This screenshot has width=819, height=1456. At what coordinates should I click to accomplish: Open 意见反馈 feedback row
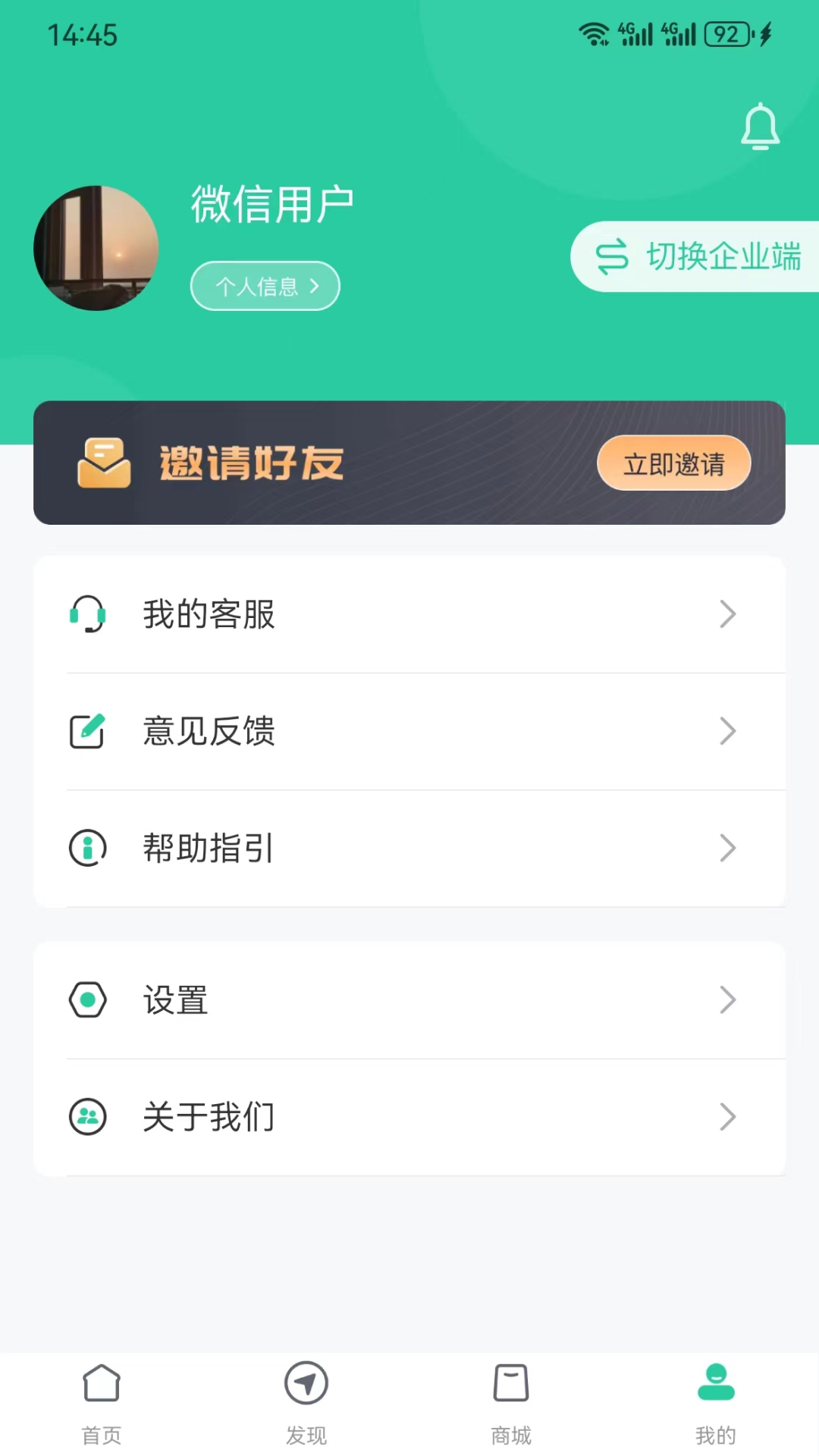pos(409,731)
